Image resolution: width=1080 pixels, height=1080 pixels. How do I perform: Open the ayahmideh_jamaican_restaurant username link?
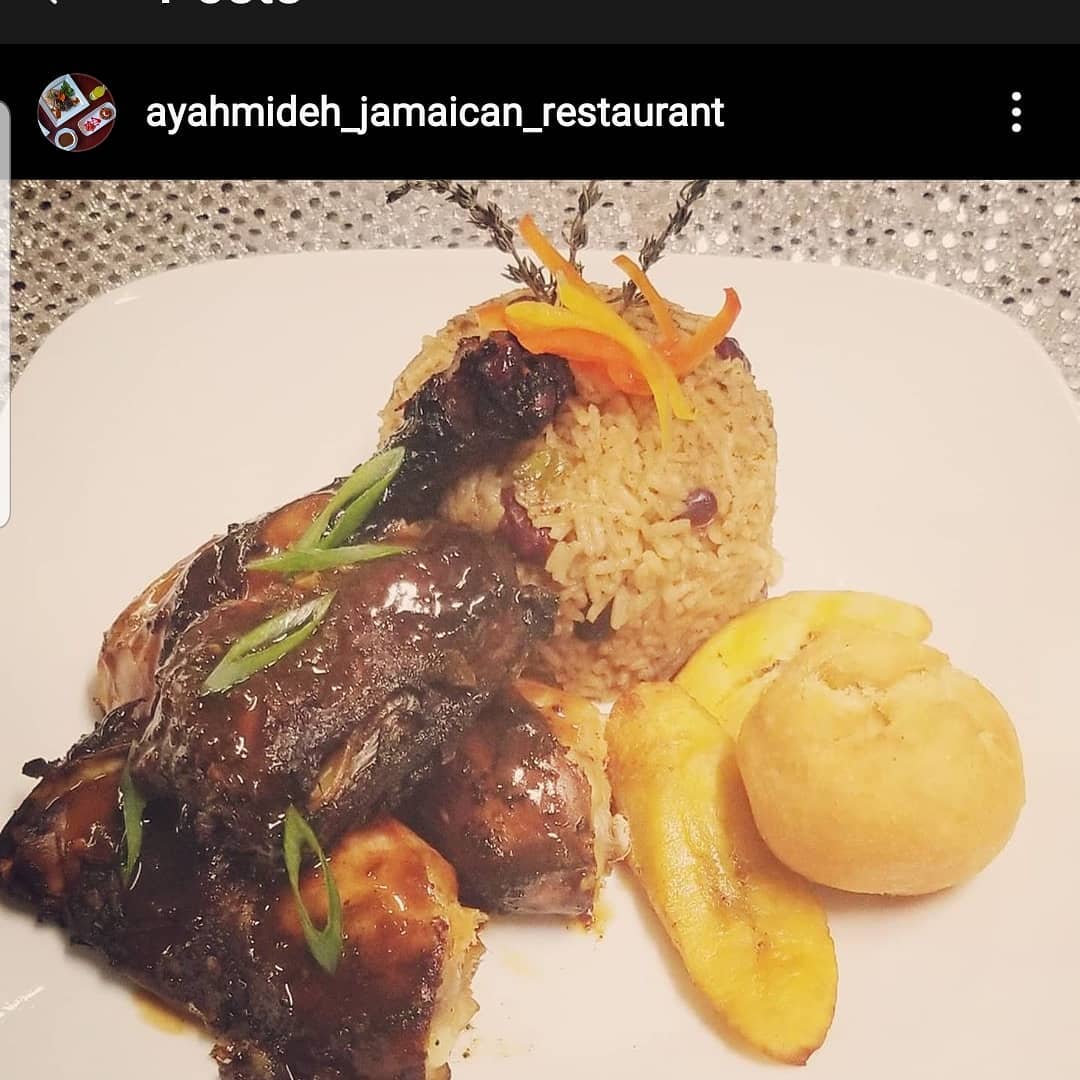point(434,113)
